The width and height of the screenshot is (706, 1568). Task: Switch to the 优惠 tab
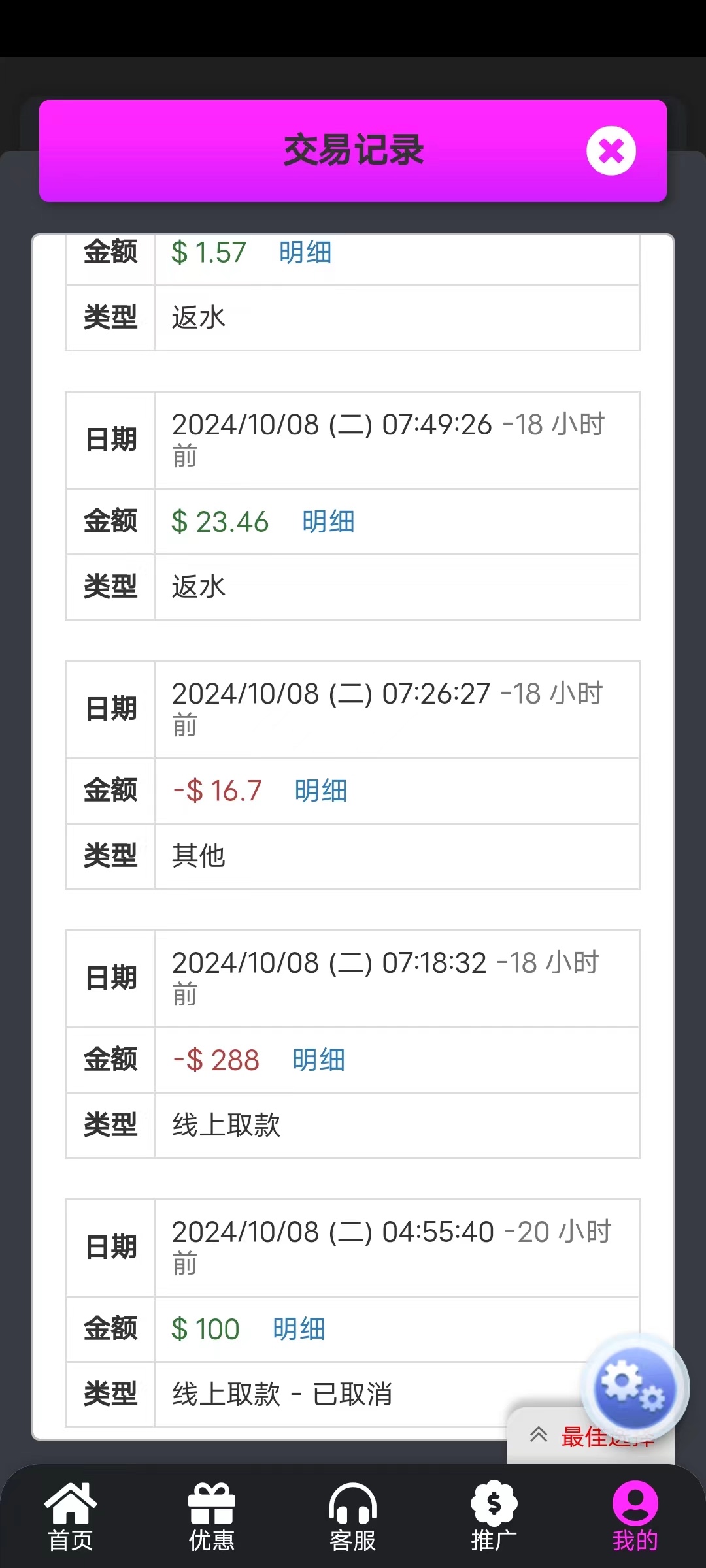(x=212, y=1517)
